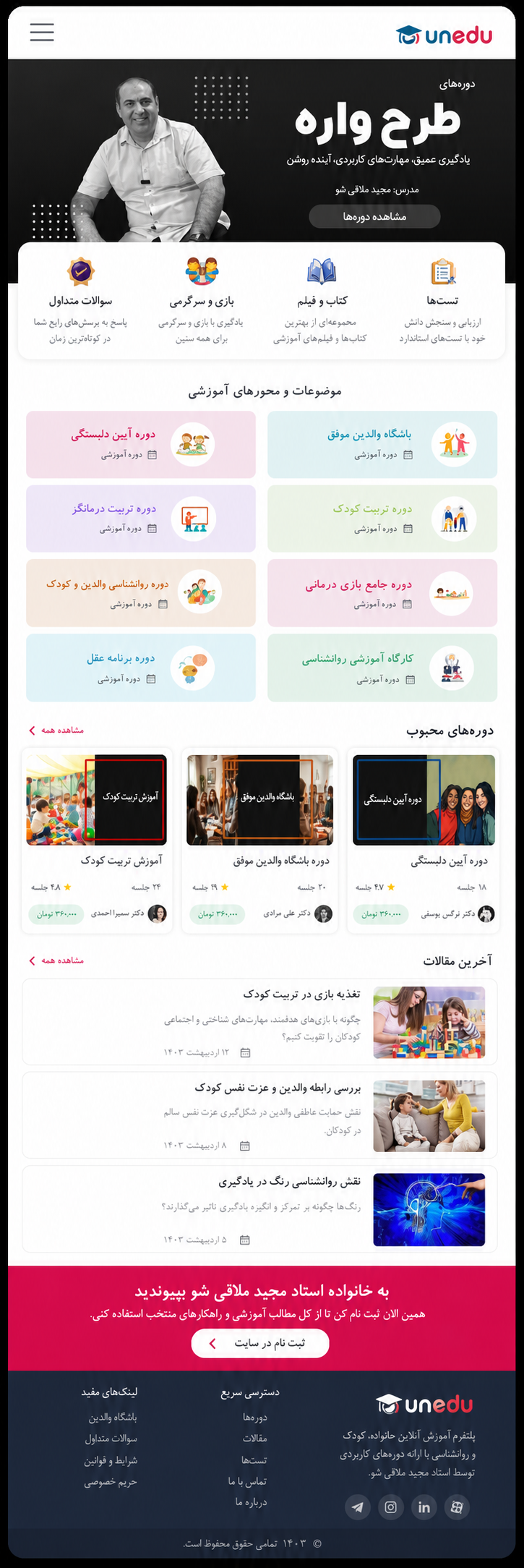Open دوره جامع بازی درمانی card
Viewport: 524px width, 1568px height.
pos(382,593)
